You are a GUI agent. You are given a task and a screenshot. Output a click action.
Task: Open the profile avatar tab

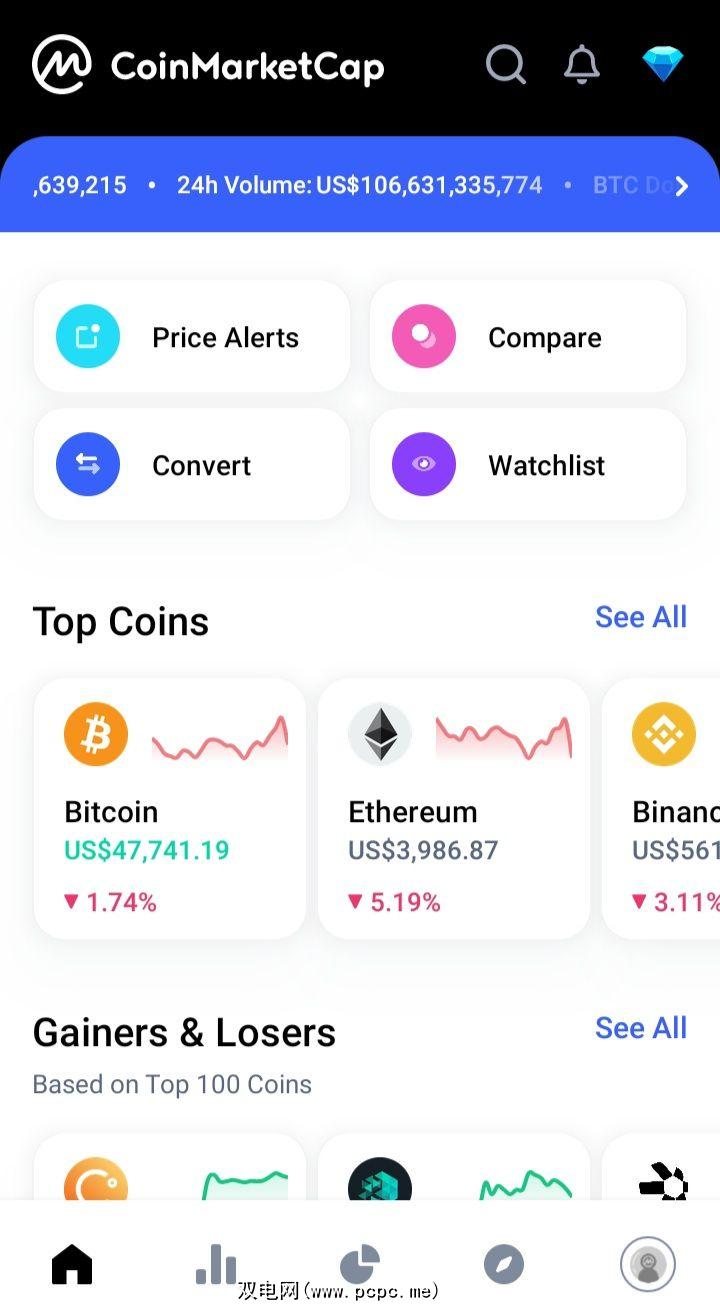(648, 1265)
